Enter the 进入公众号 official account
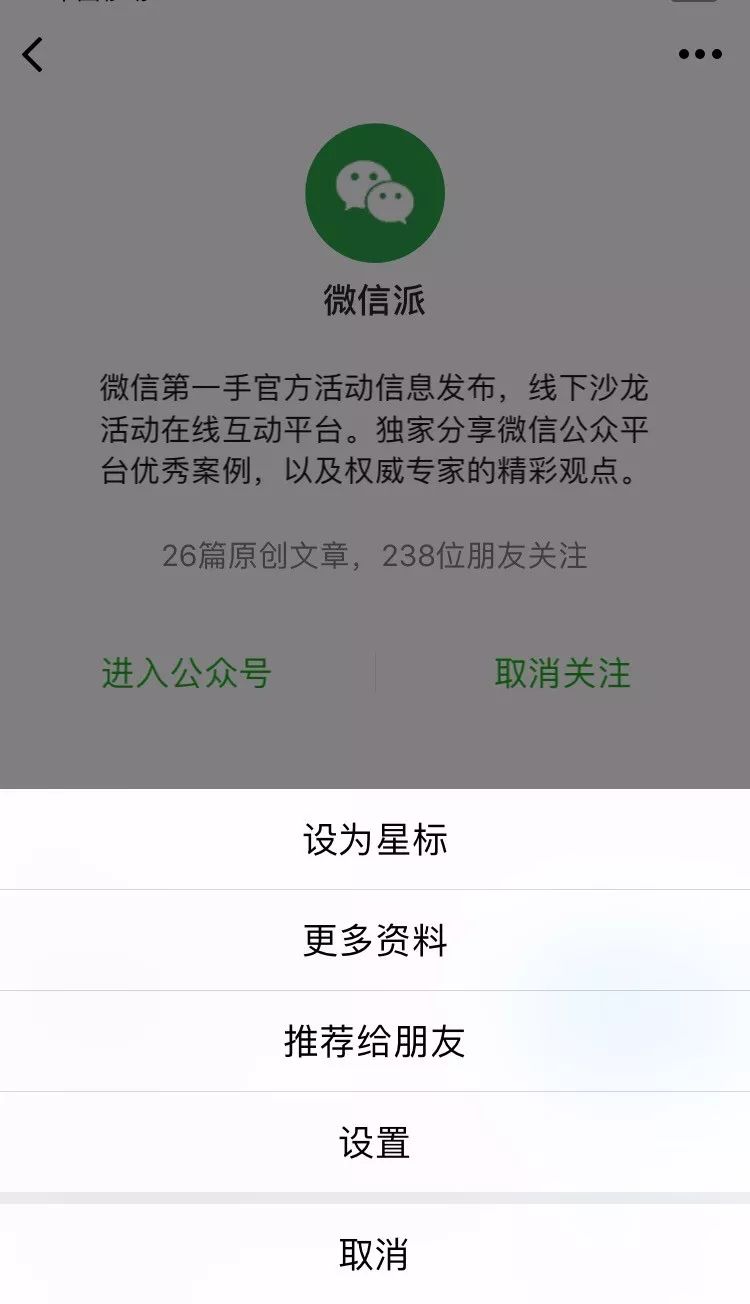750x1304 pixels. tap(187, 673)
